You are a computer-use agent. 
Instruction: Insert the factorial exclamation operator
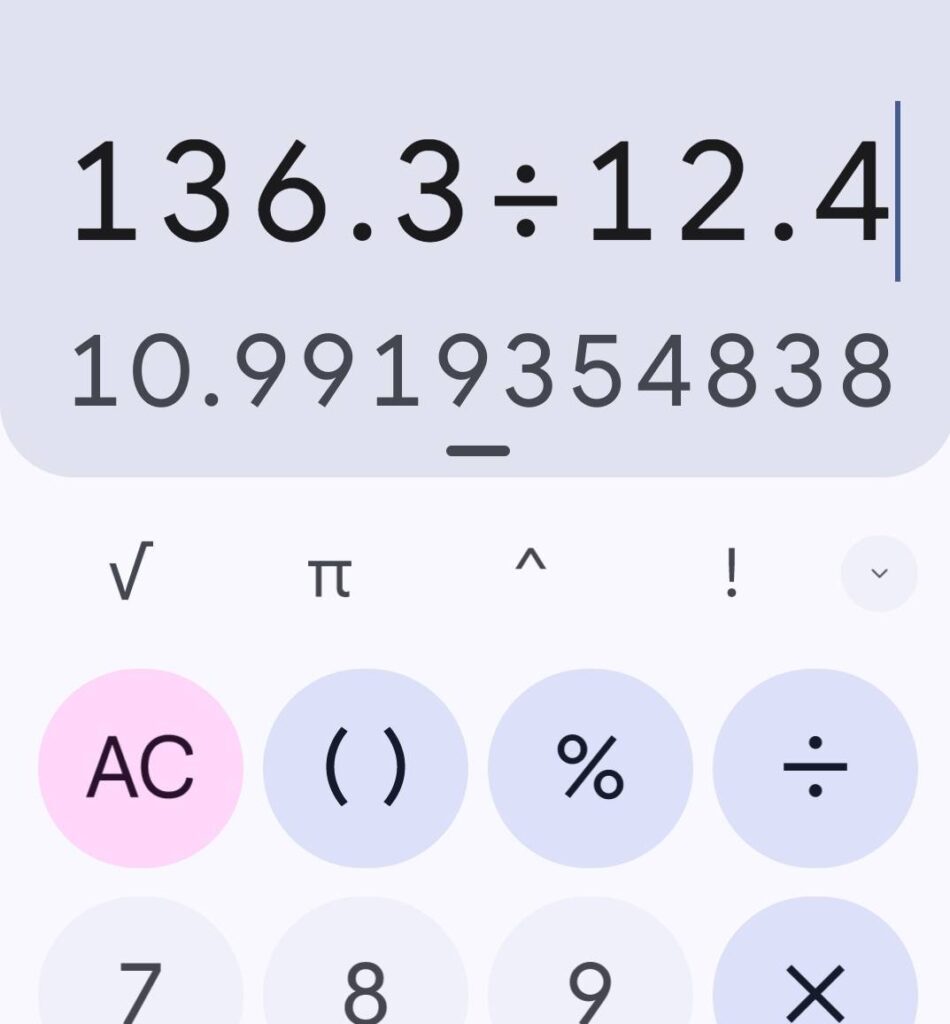pos(731,576)
